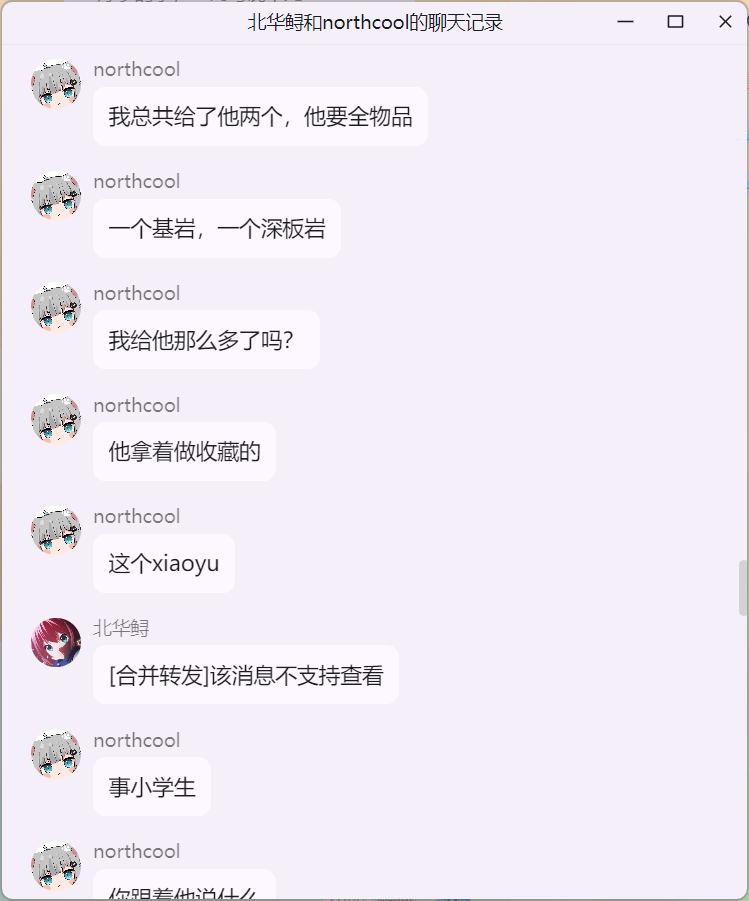Close the chat record window

[x=725, y=22]
